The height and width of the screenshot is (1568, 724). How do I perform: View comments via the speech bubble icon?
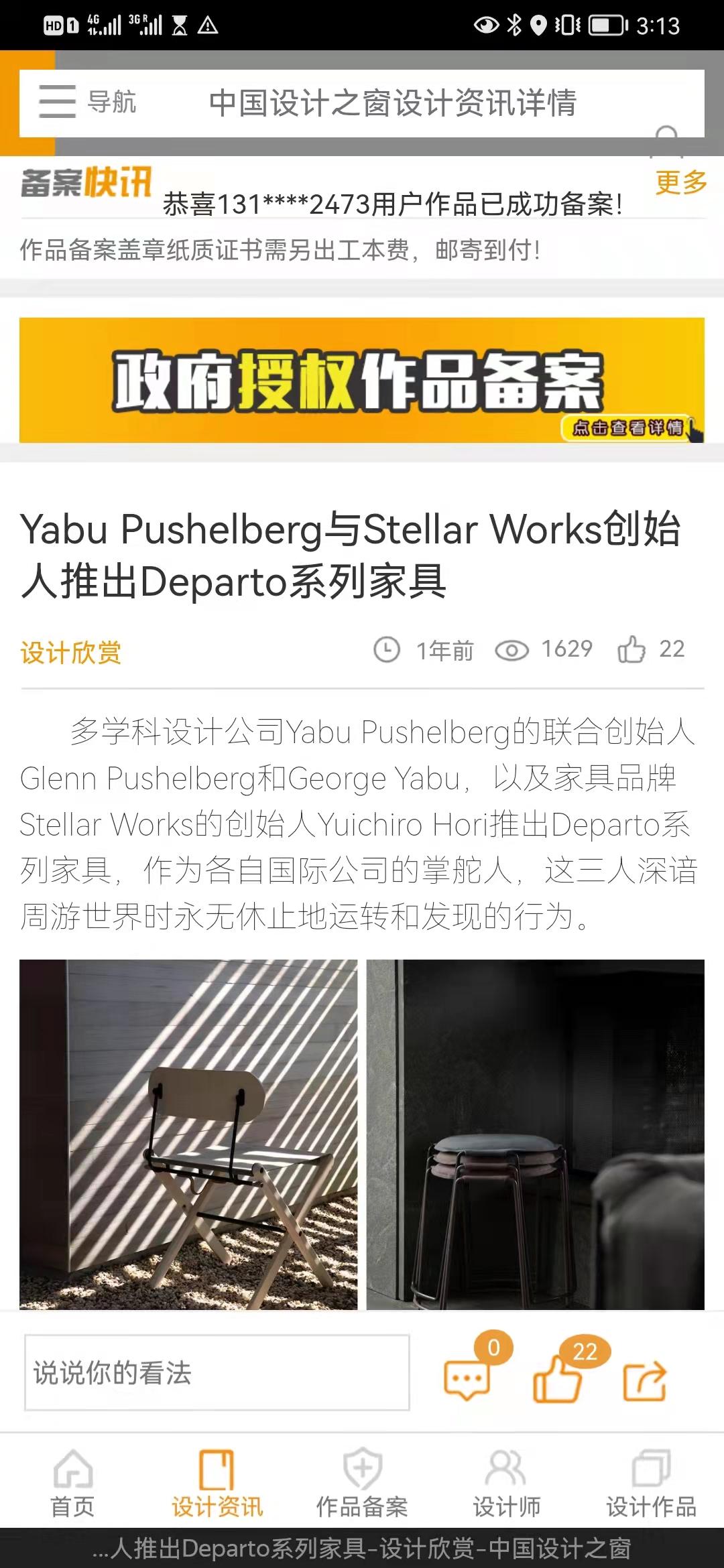467,1379
